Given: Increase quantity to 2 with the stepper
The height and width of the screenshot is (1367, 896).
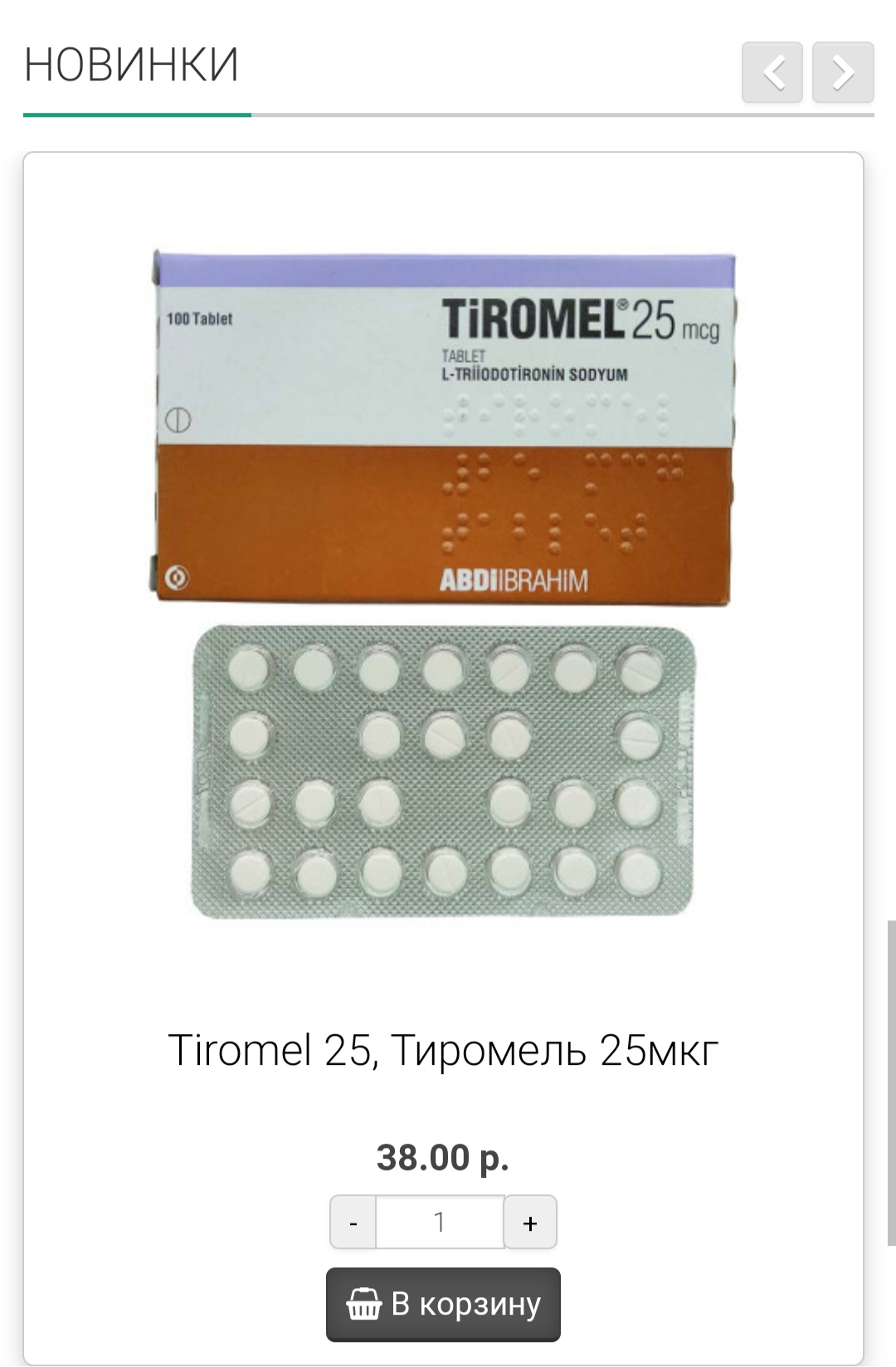Looking at the screenshot, I should coord(532,1222).
